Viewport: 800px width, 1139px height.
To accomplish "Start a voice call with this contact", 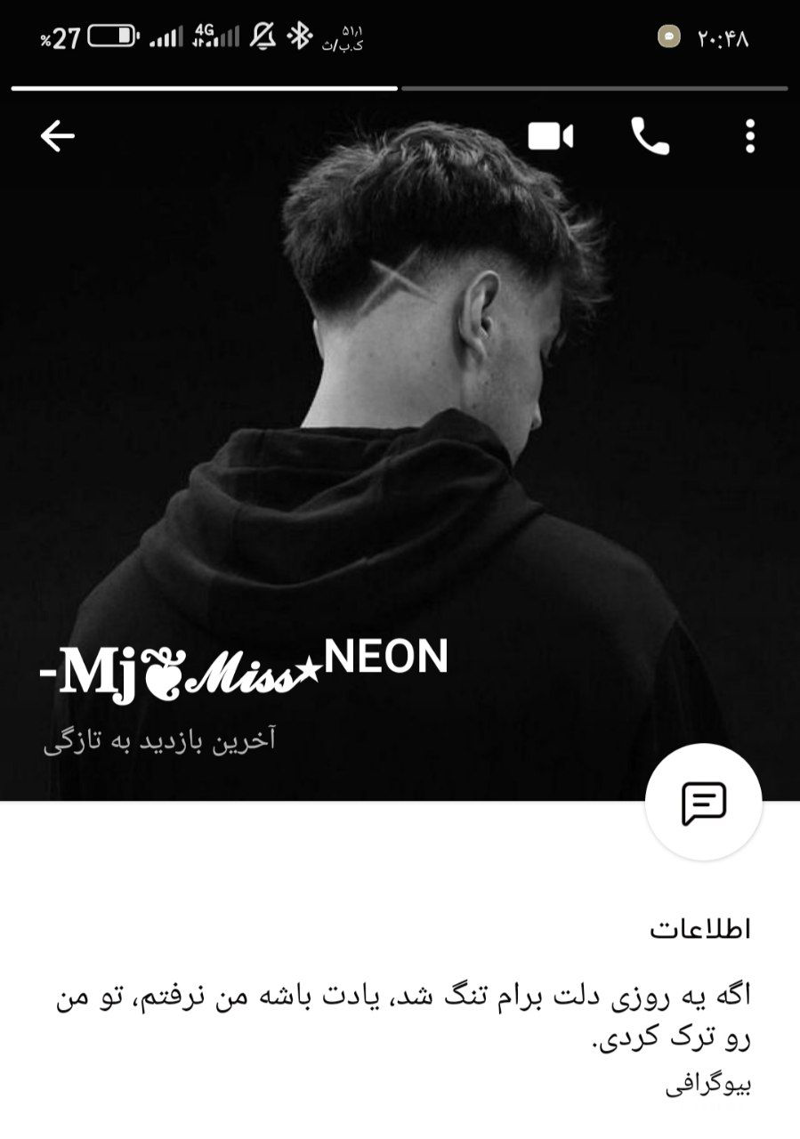I will click(x=650, y=136).
